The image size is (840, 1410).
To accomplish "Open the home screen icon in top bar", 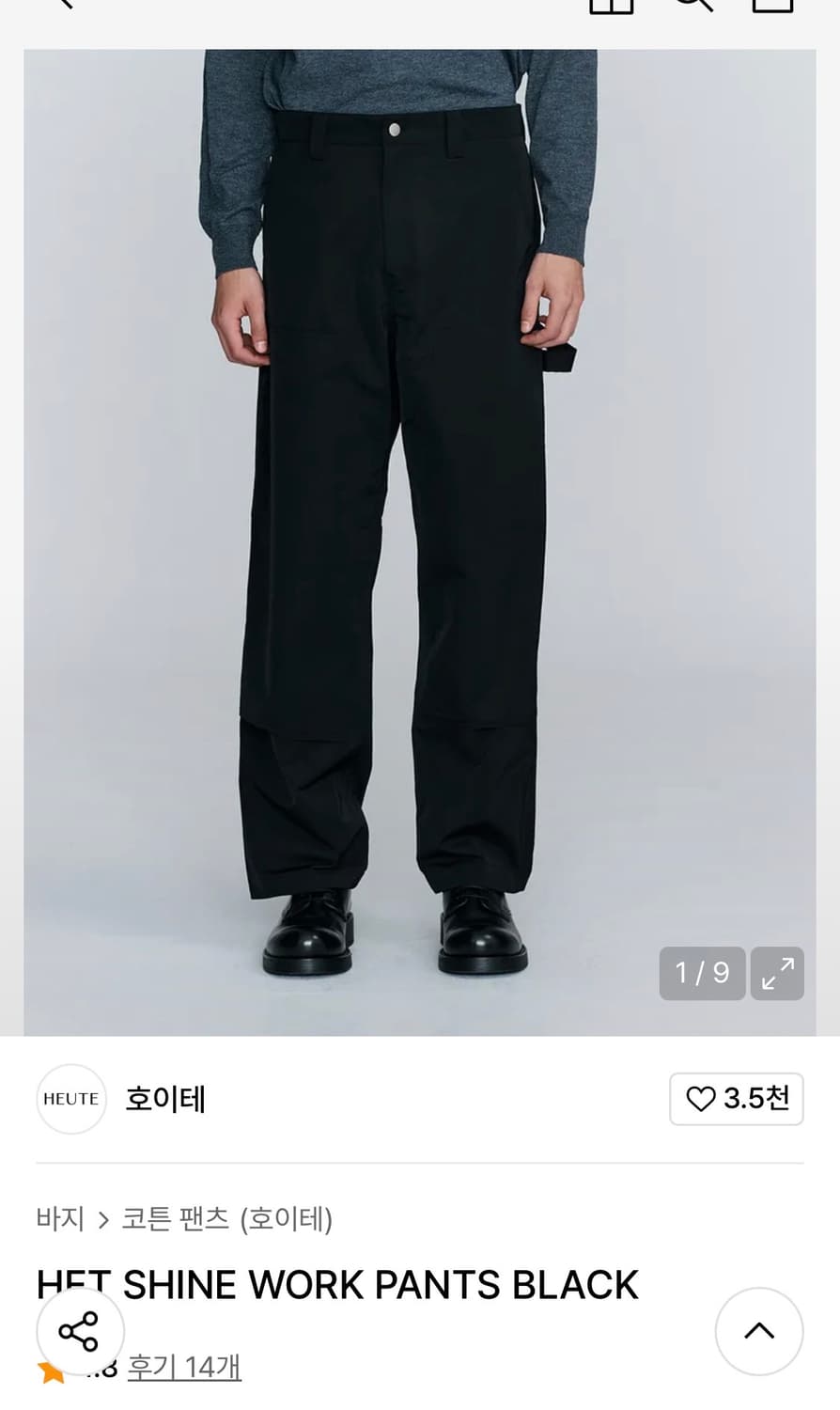I will pos(613,5).
